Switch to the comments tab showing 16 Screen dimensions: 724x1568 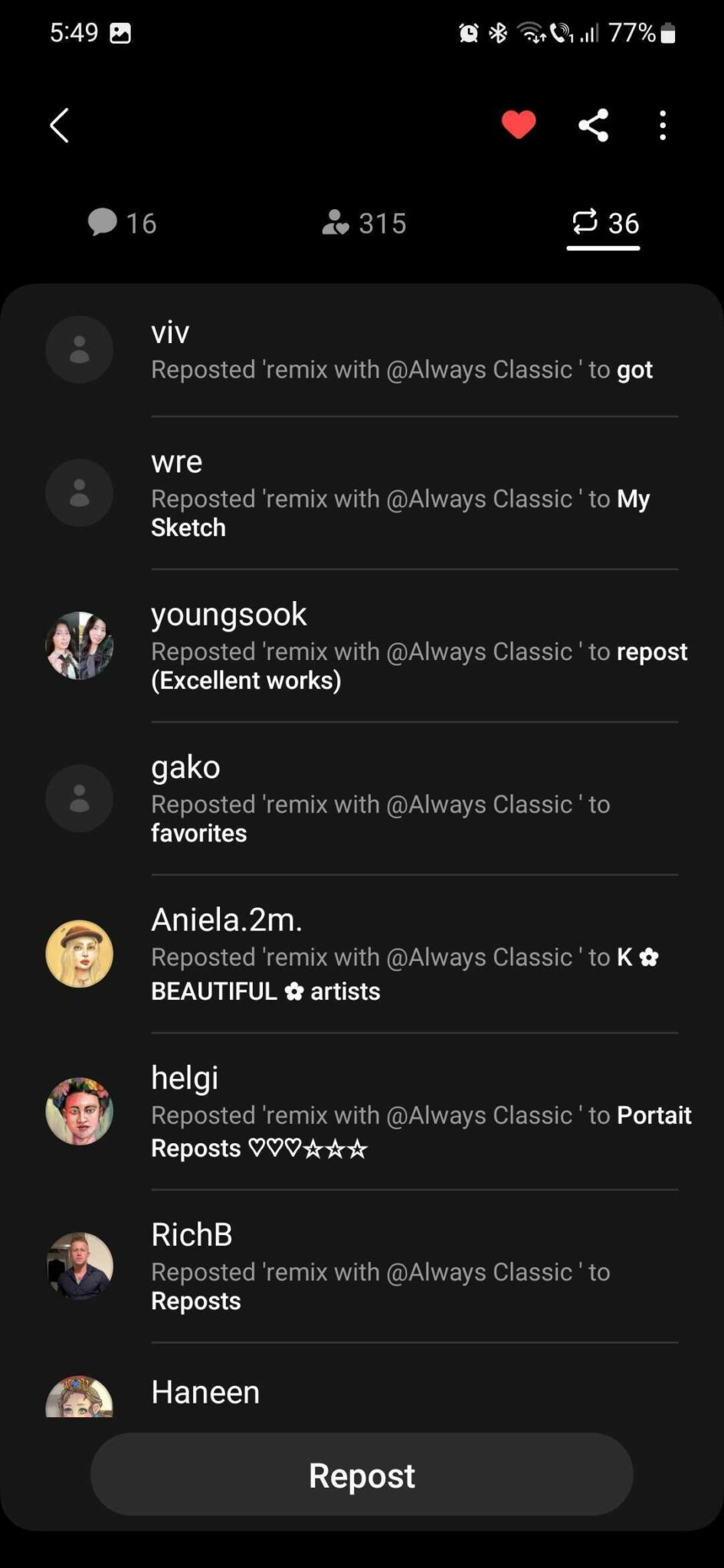[123, 223]
